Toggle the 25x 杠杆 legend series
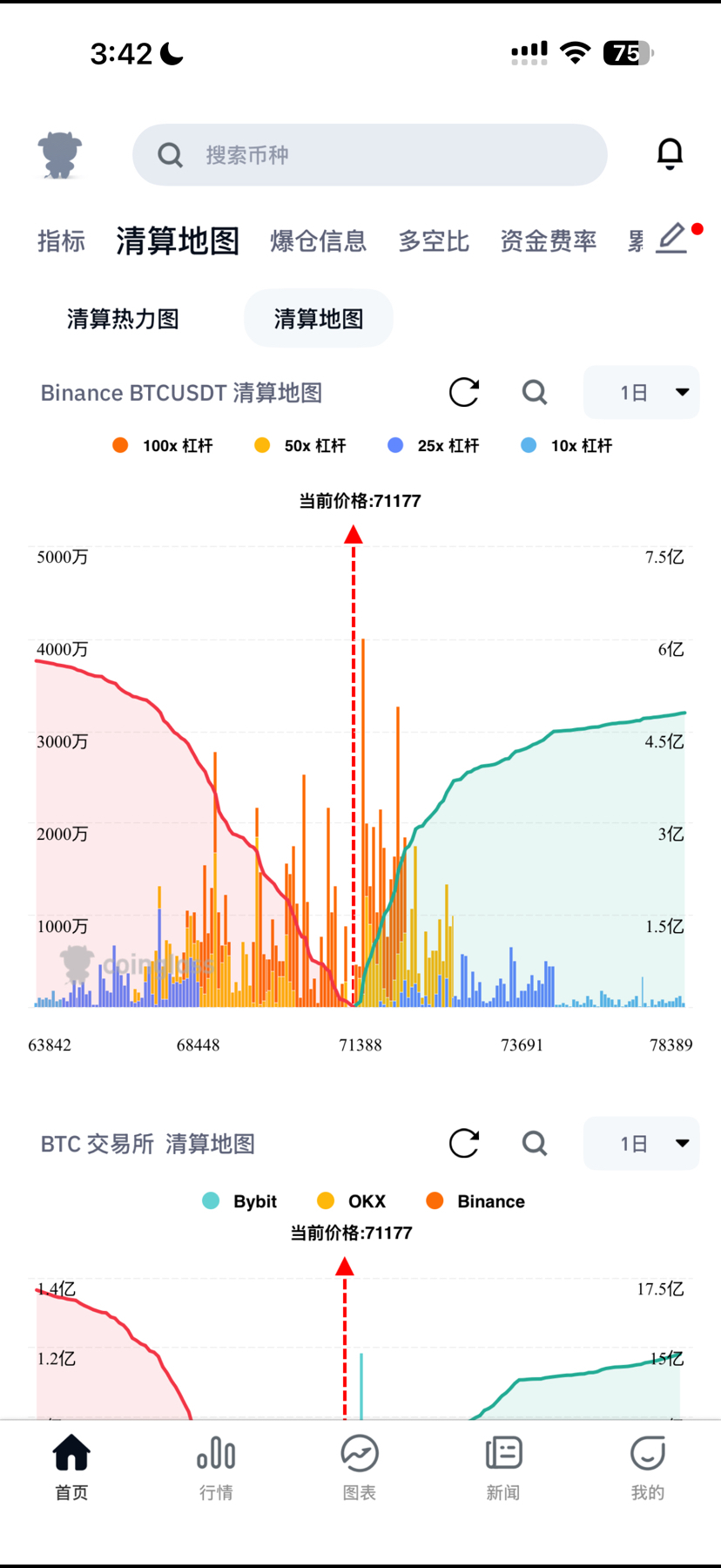Viewport: 721px width, 1568px height. coord(434,446)
